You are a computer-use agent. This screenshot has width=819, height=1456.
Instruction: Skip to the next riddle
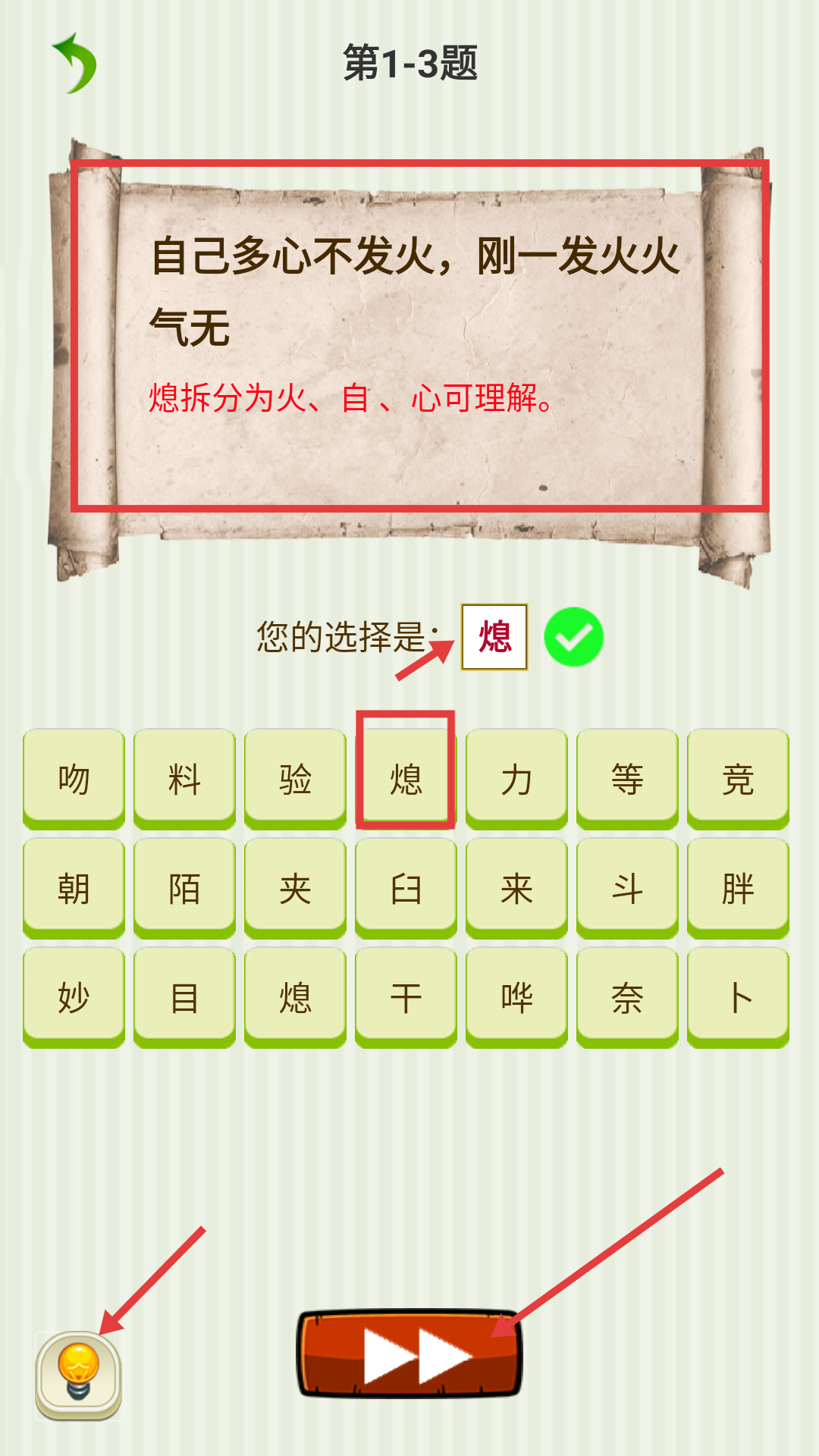click(x=409, y=1354)
